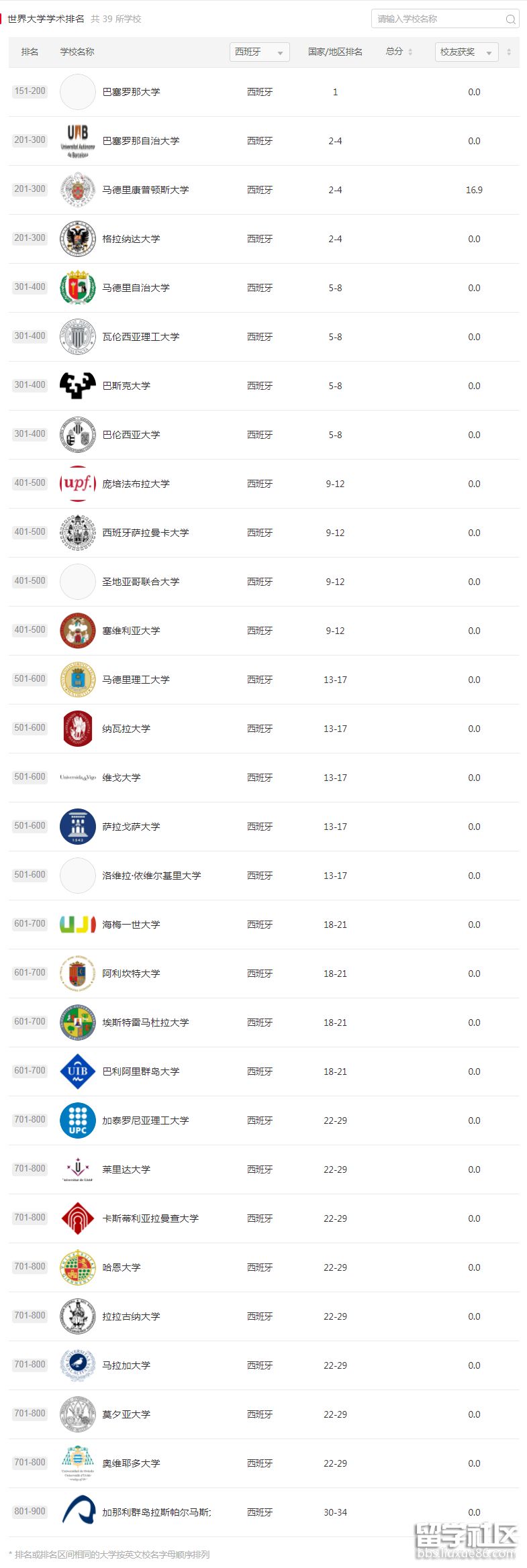The width and height of the screenshot is (527, 1568).
Task: Select 纳瓦拉大学
Action: (126, 729)
